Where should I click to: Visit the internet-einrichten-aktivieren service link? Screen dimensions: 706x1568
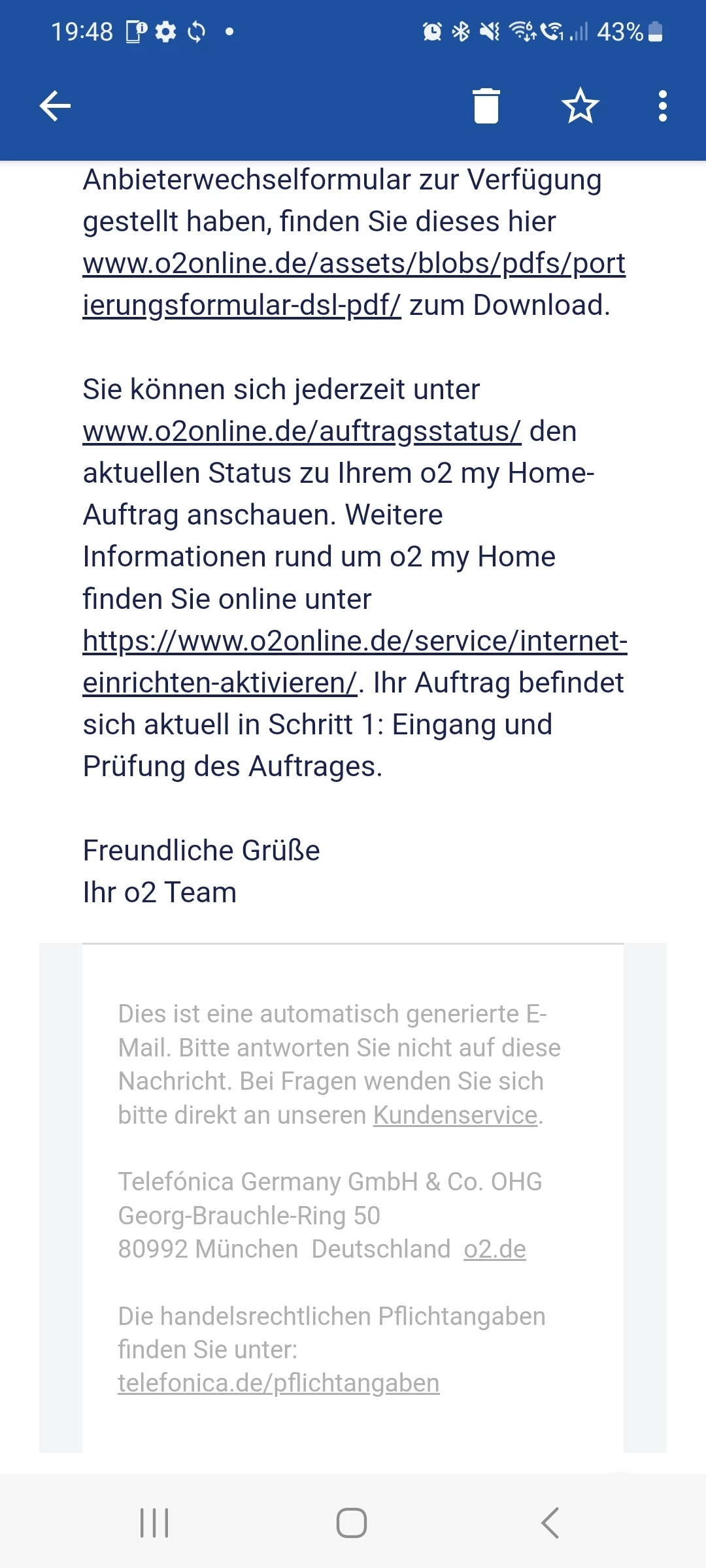tap(354, 642)
